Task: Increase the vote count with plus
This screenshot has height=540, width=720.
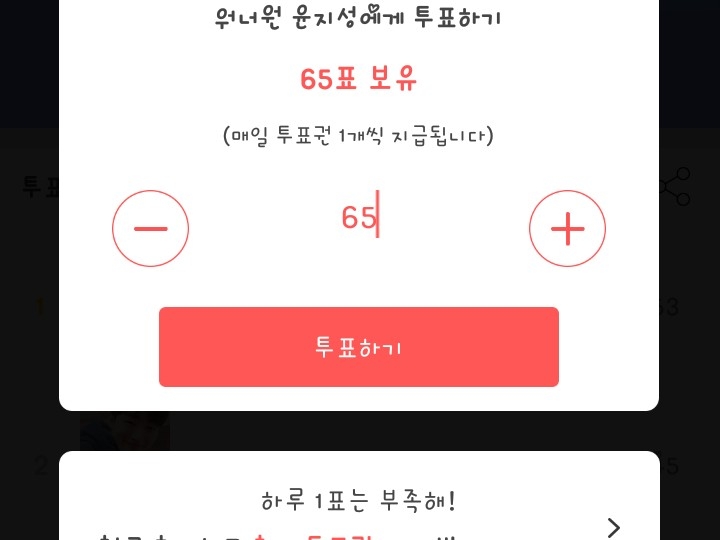Action: point(567,229)
